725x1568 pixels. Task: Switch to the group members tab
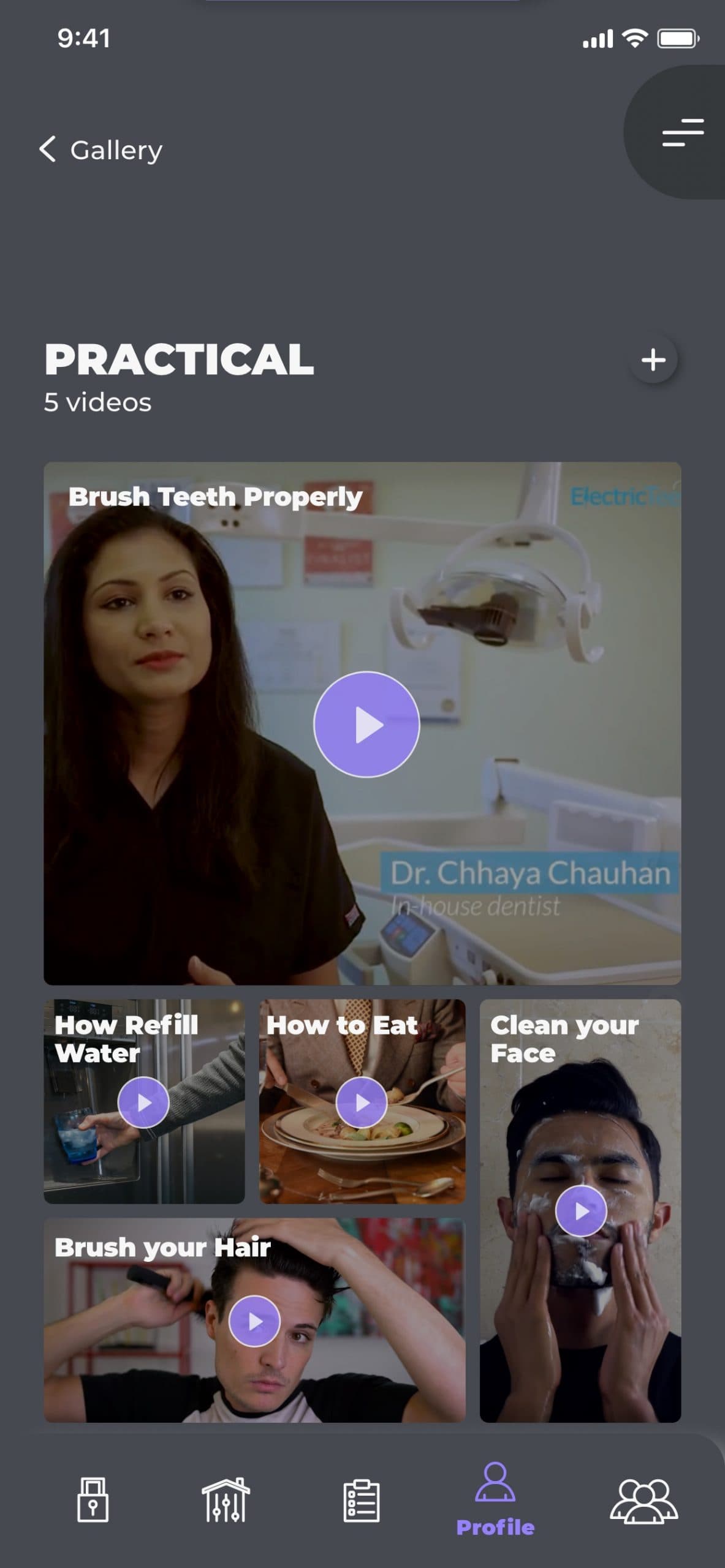(x=643, y=1501)
